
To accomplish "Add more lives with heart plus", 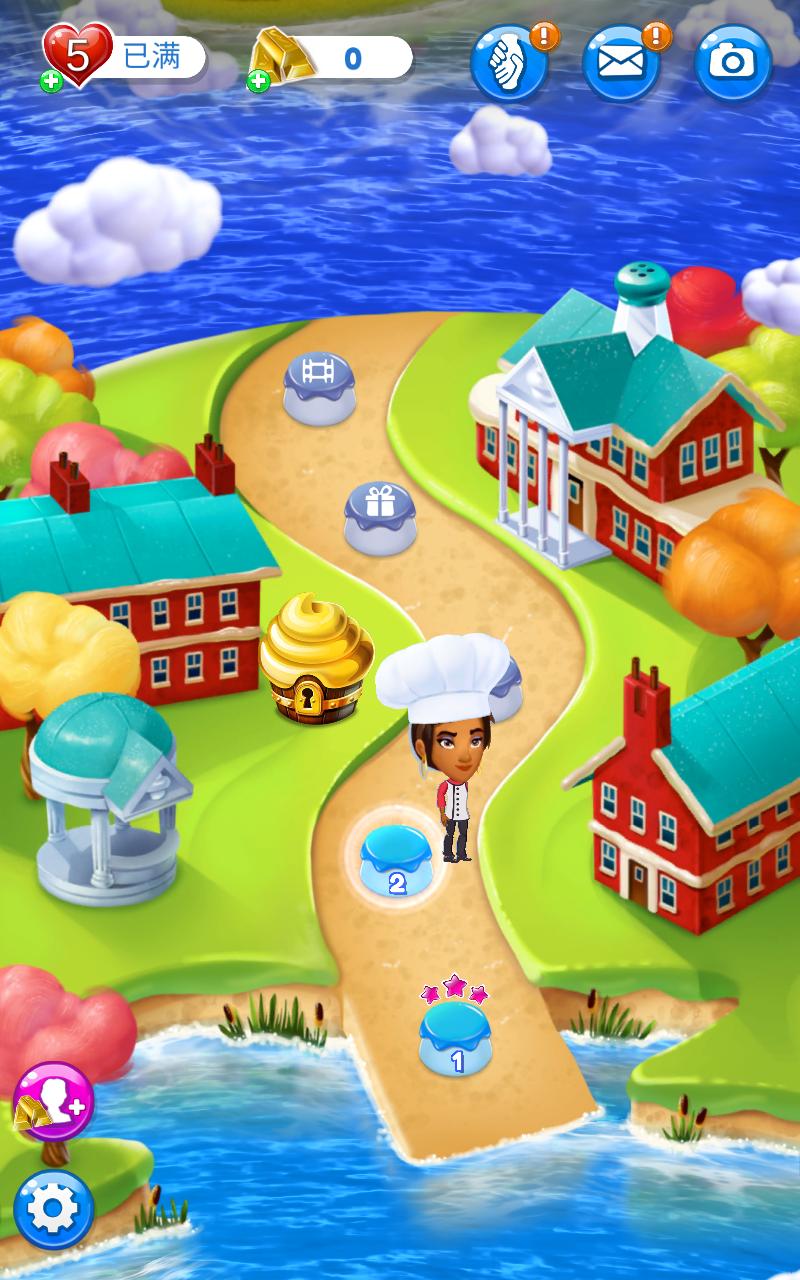I will 51,82.
